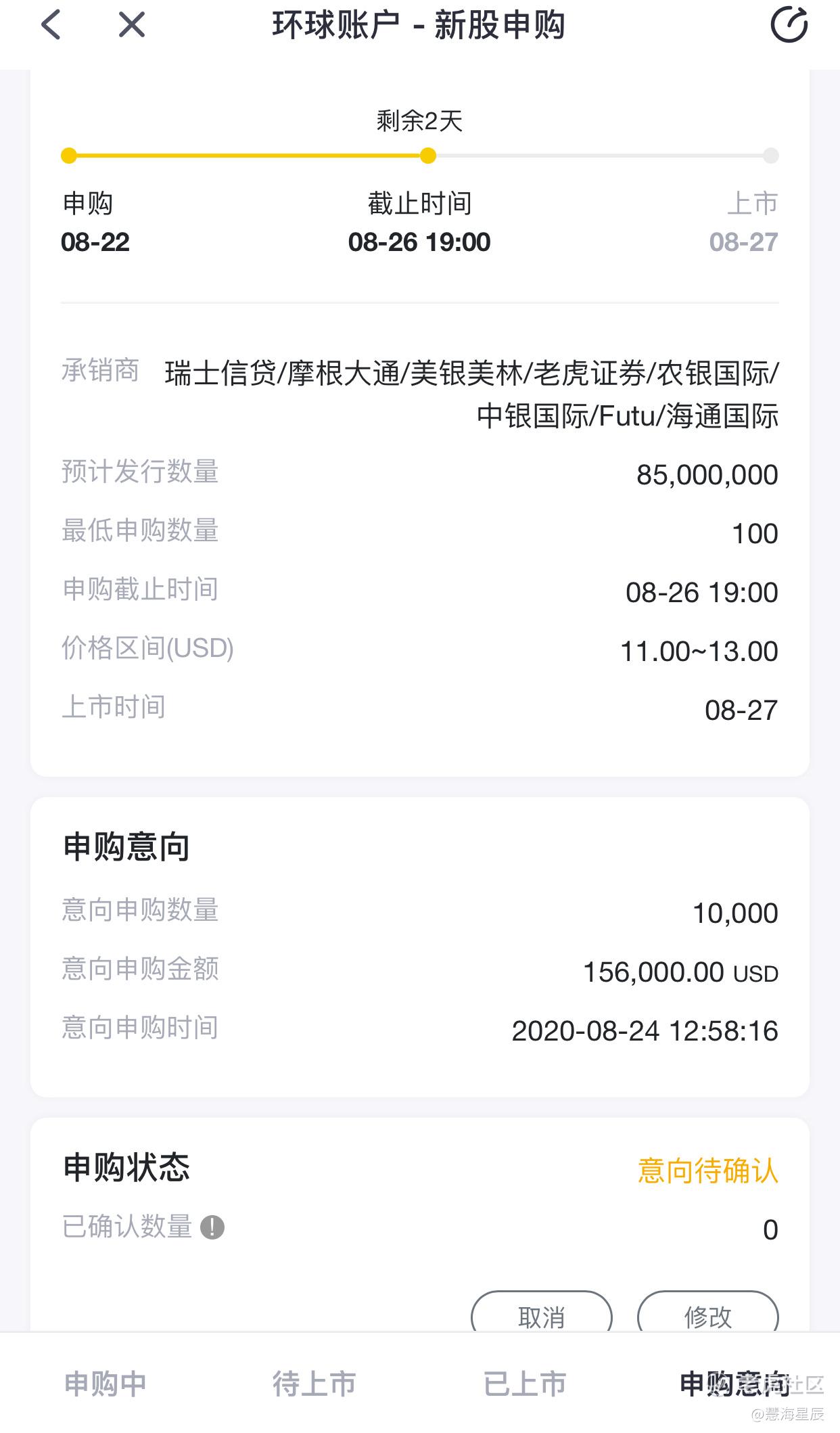Refresh the page via top-right icon

point(789,25)
